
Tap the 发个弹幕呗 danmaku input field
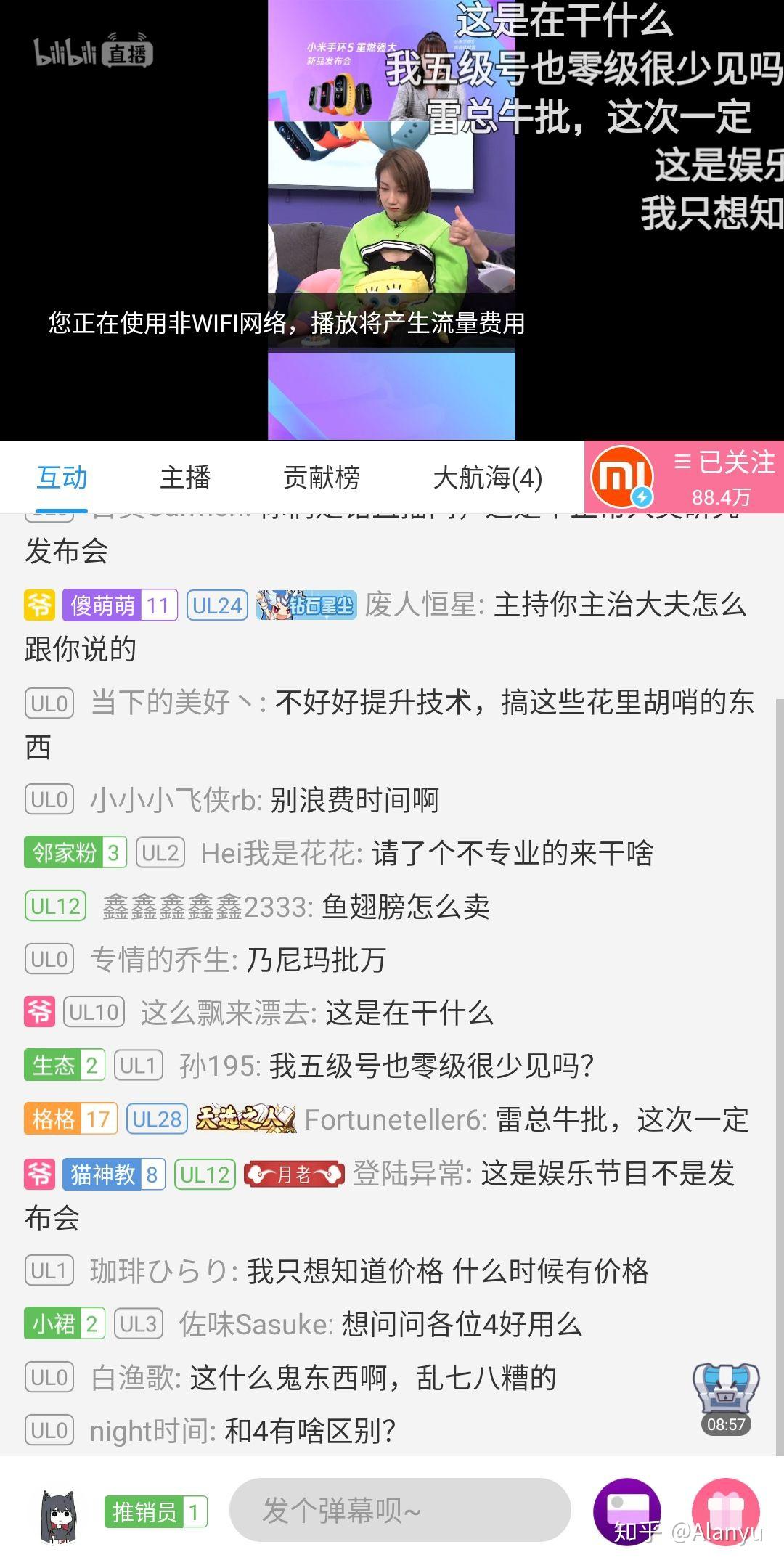pyautogui.click(x=399, y=1511)
